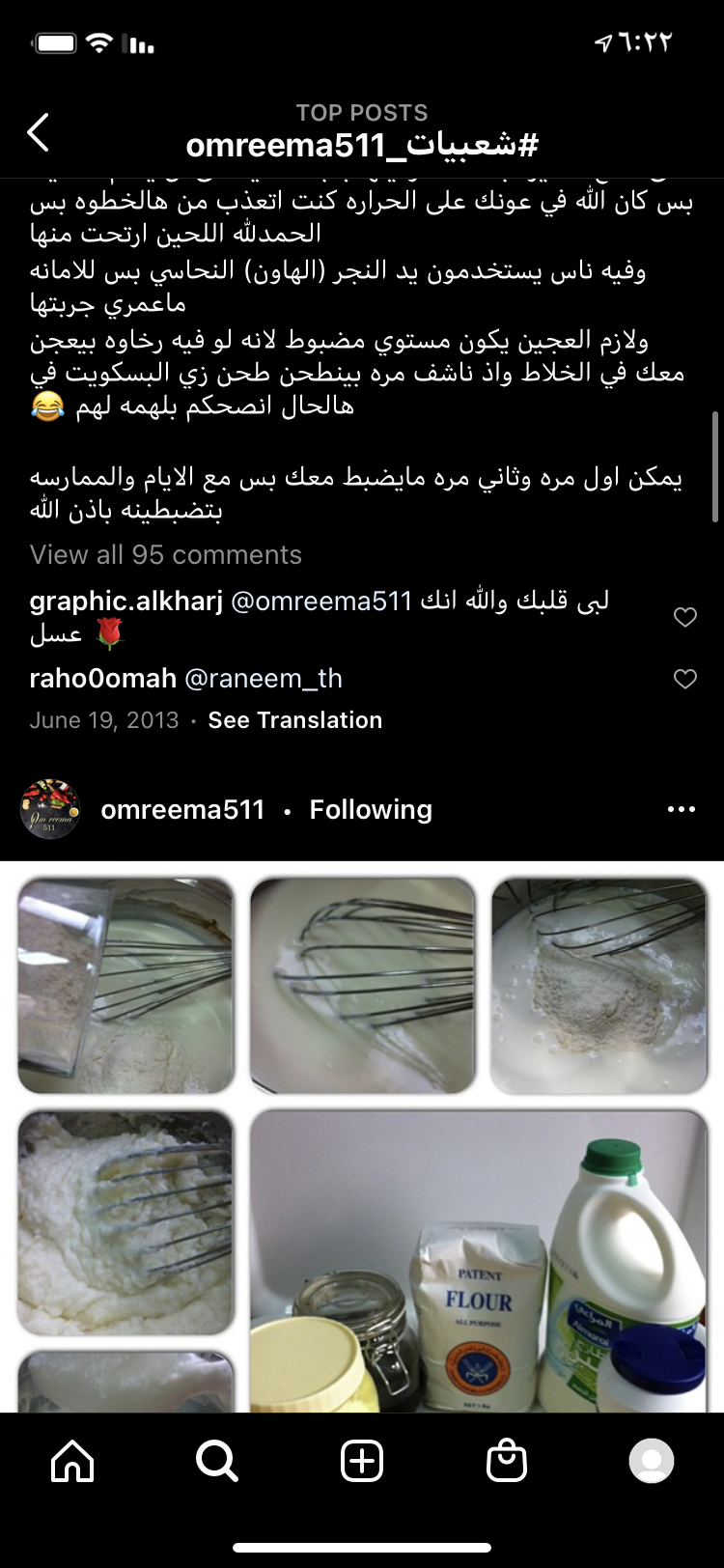The width and height of the screenshot is (724, 1568).
Task: Tap See Translation under the post
Action: click(x=294, y=720)
